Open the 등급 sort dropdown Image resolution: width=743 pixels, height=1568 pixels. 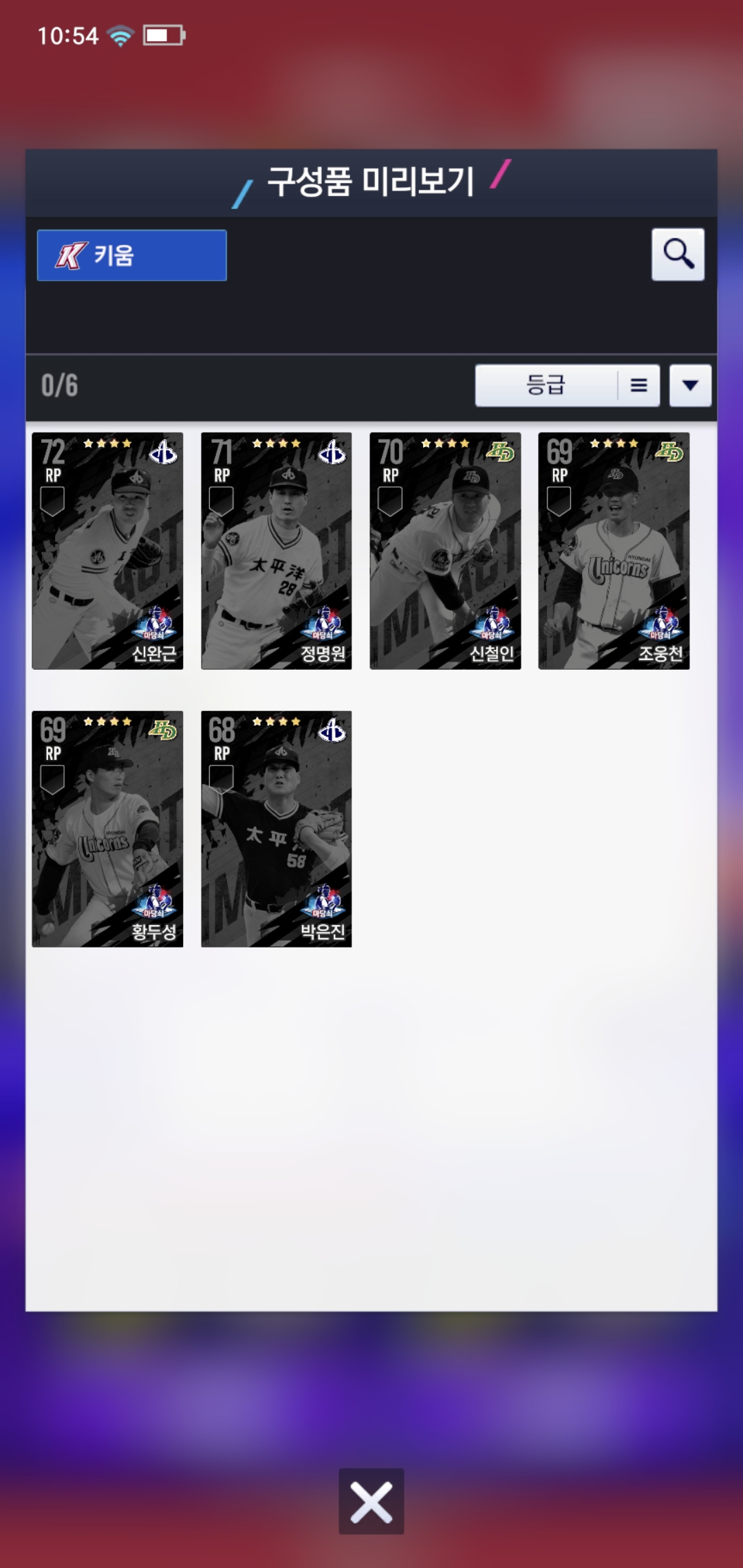[566, 385]
